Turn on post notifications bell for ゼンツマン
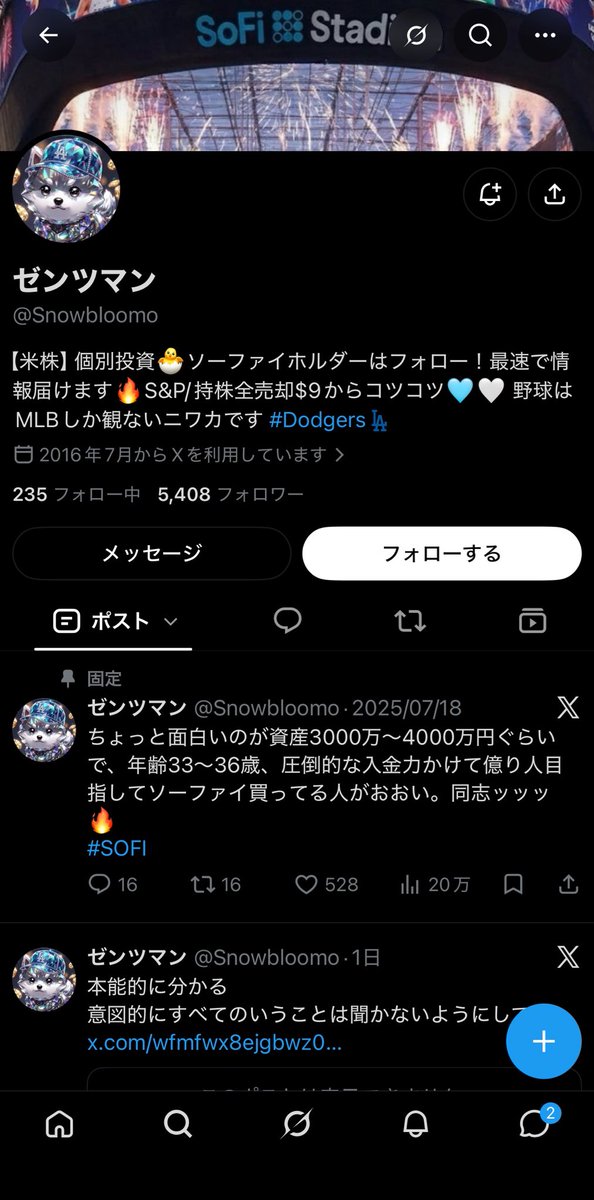 tap(490, 194)
